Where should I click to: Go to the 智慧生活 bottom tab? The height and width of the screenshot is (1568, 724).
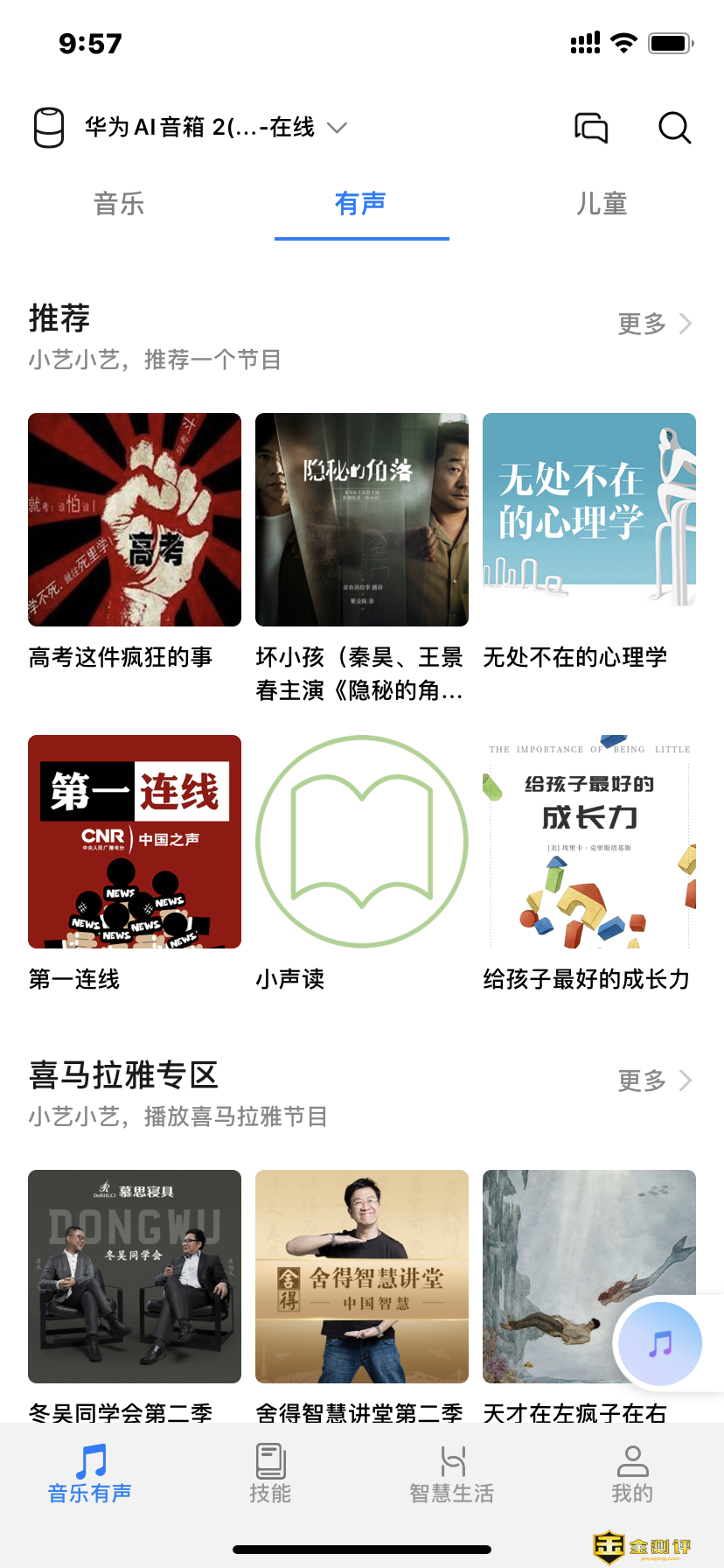[452, 1474]
